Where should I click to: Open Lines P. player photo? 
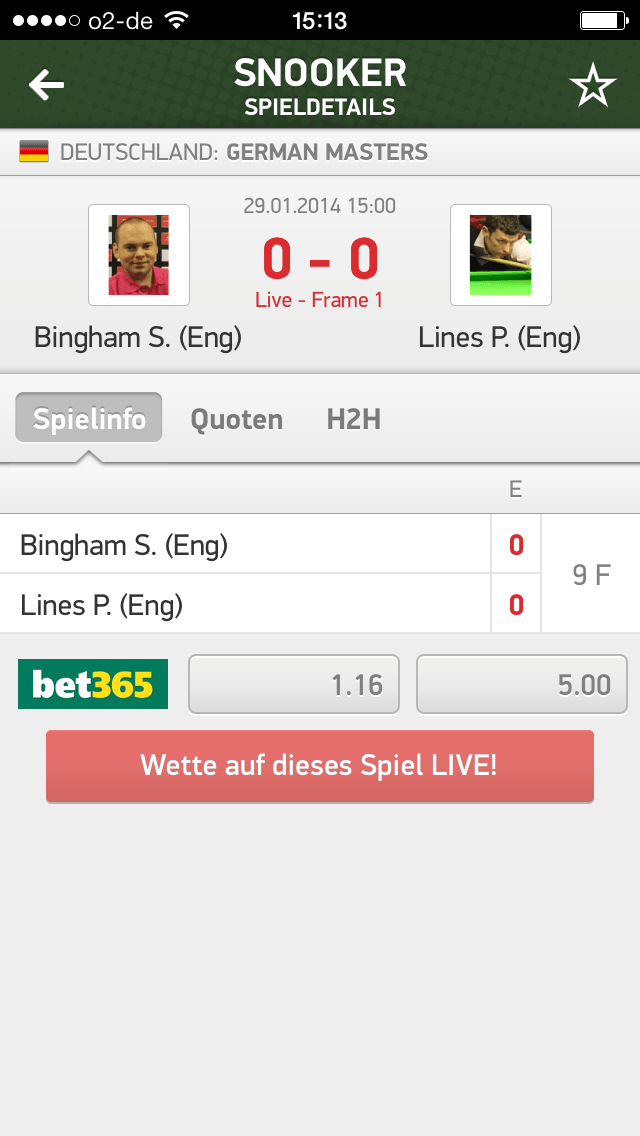tap(500, 254)
